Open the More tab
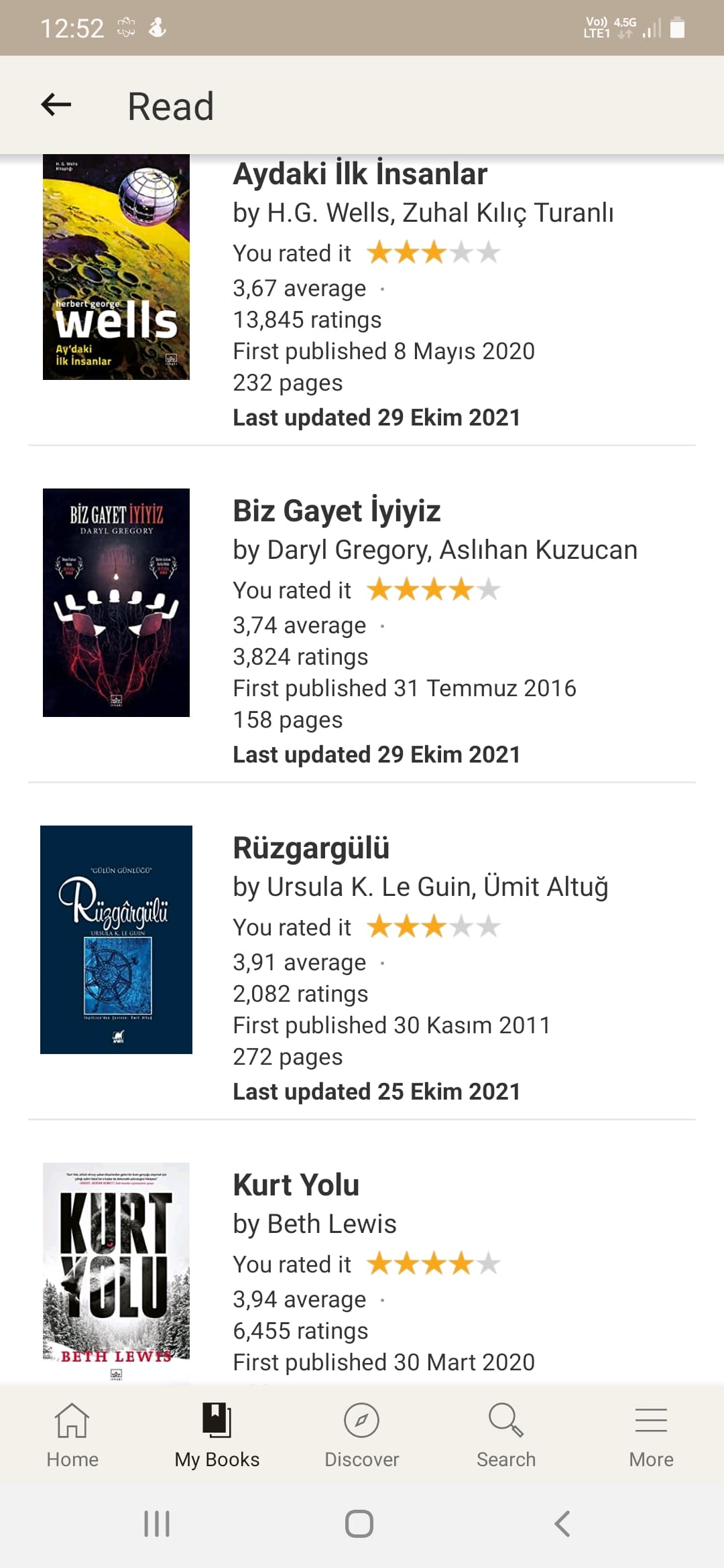Screen dimensions: 724x1568 click(651, 1435)
